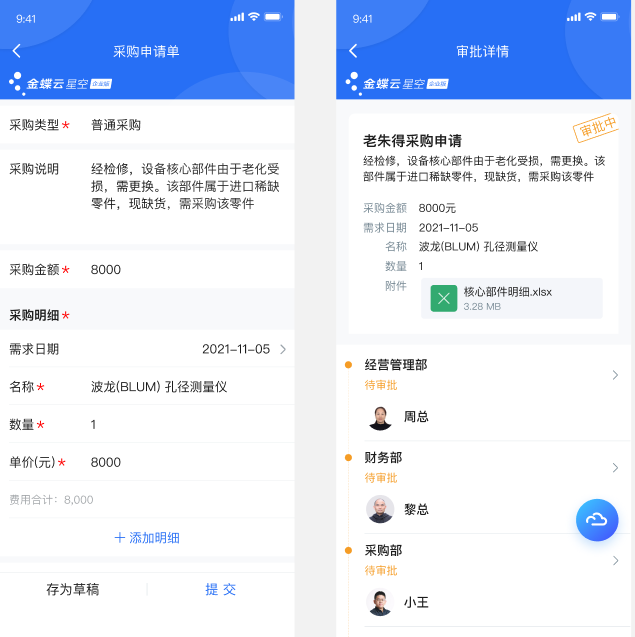635x637 pixels.
Task: Tap the blue cloud floating button
Action: (x=597, y=519)
